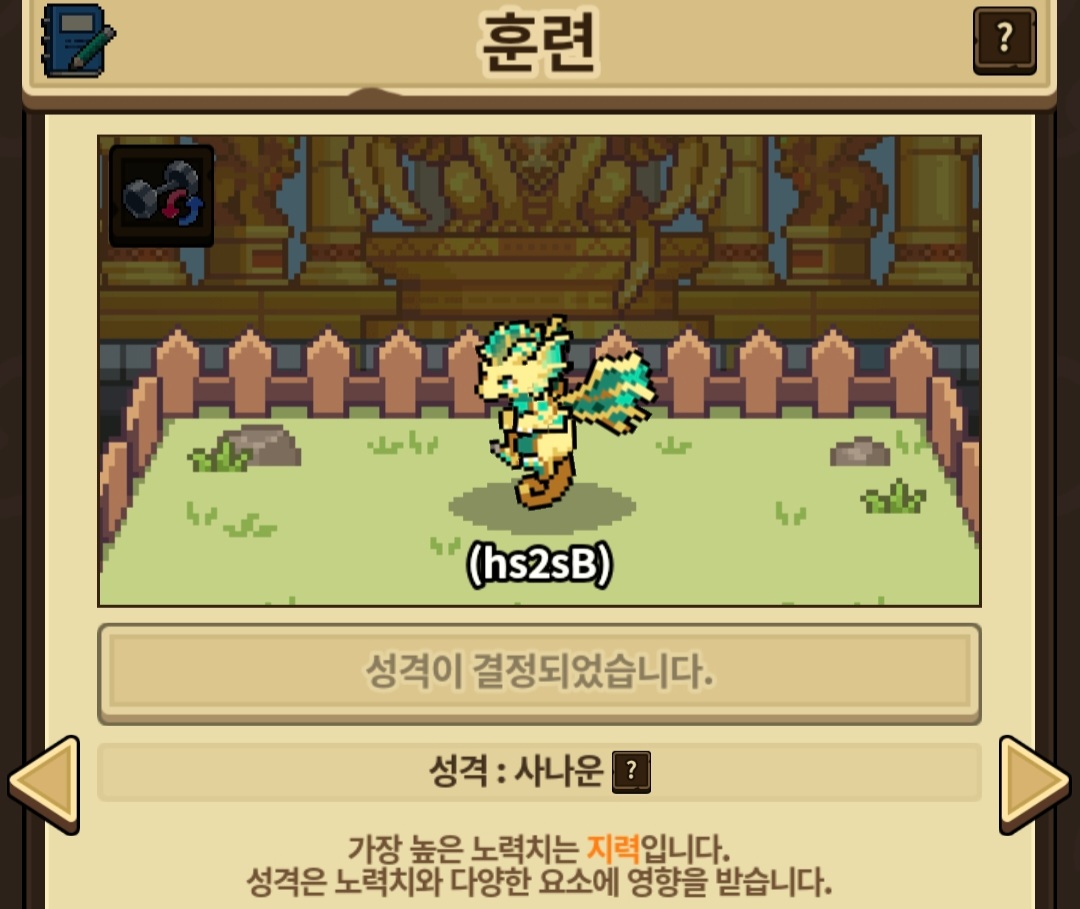Open the notebook icon in the header
Viewport: 1080px width, 909px height.
pos(76,41)
